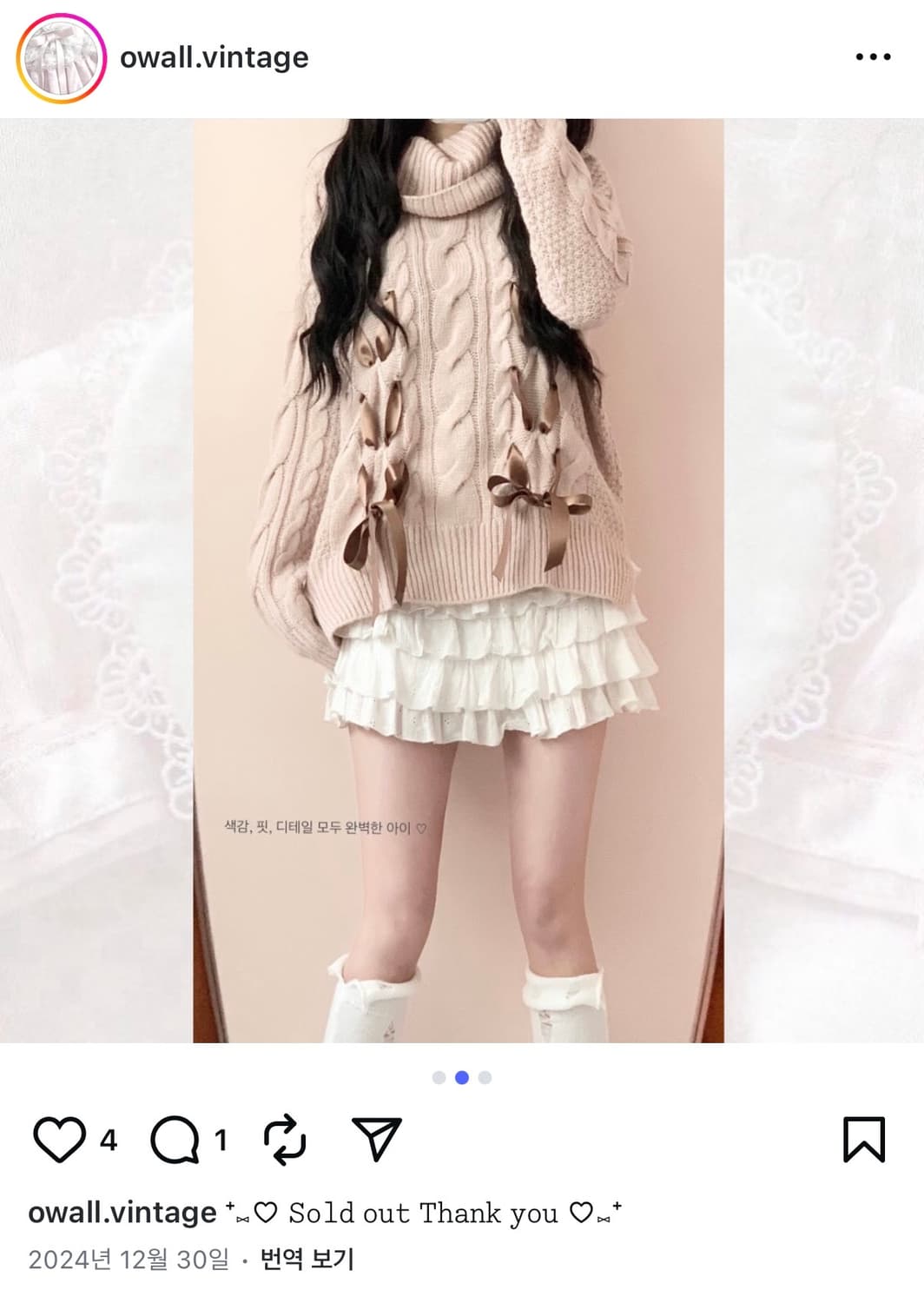Screen dimensions: 924x1303
Task: Share the post via the paper plane icon
Action: coord(377,1138)
